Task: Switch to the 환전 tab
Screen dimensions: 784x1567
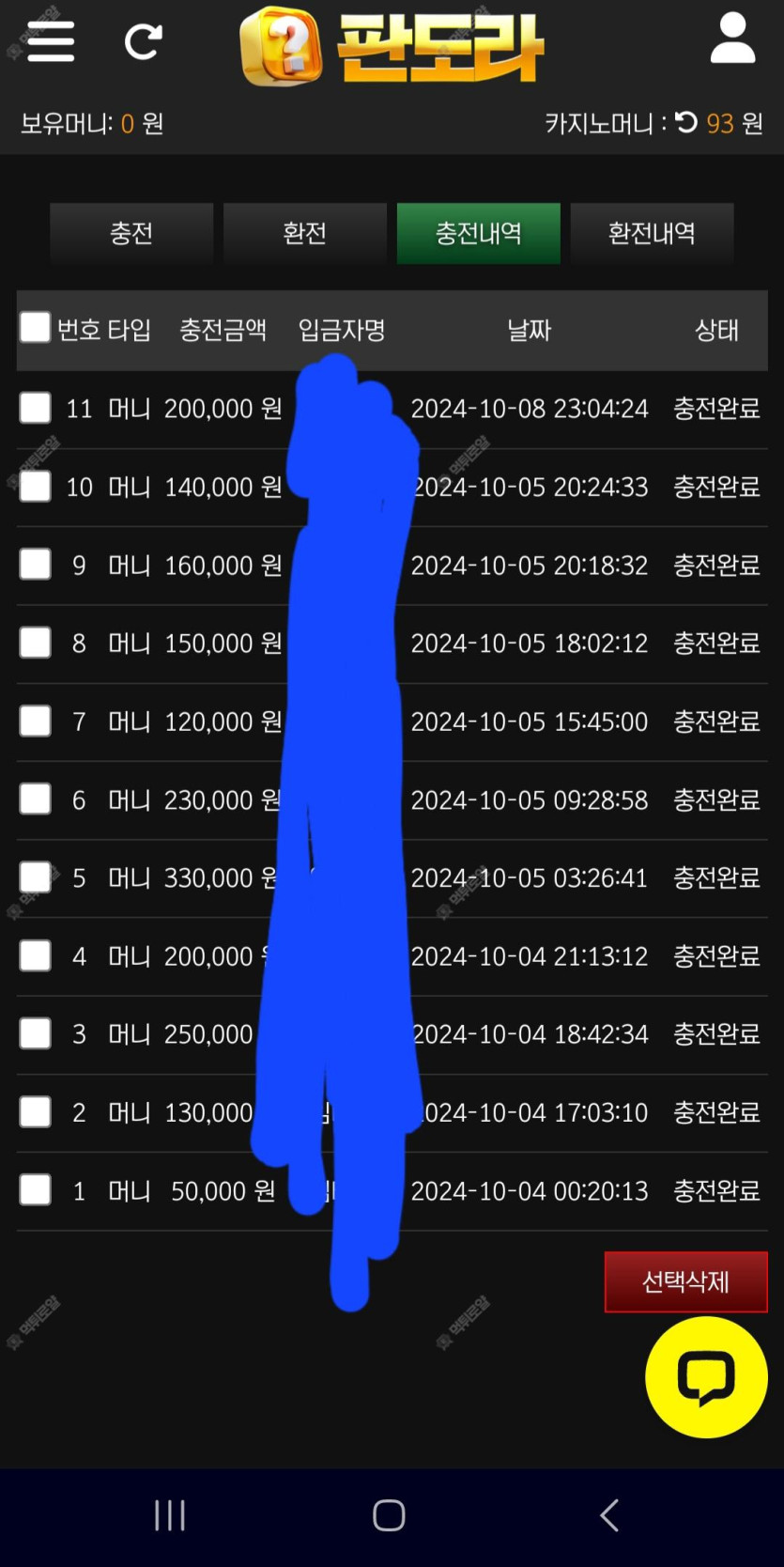Action: point(305,233)
